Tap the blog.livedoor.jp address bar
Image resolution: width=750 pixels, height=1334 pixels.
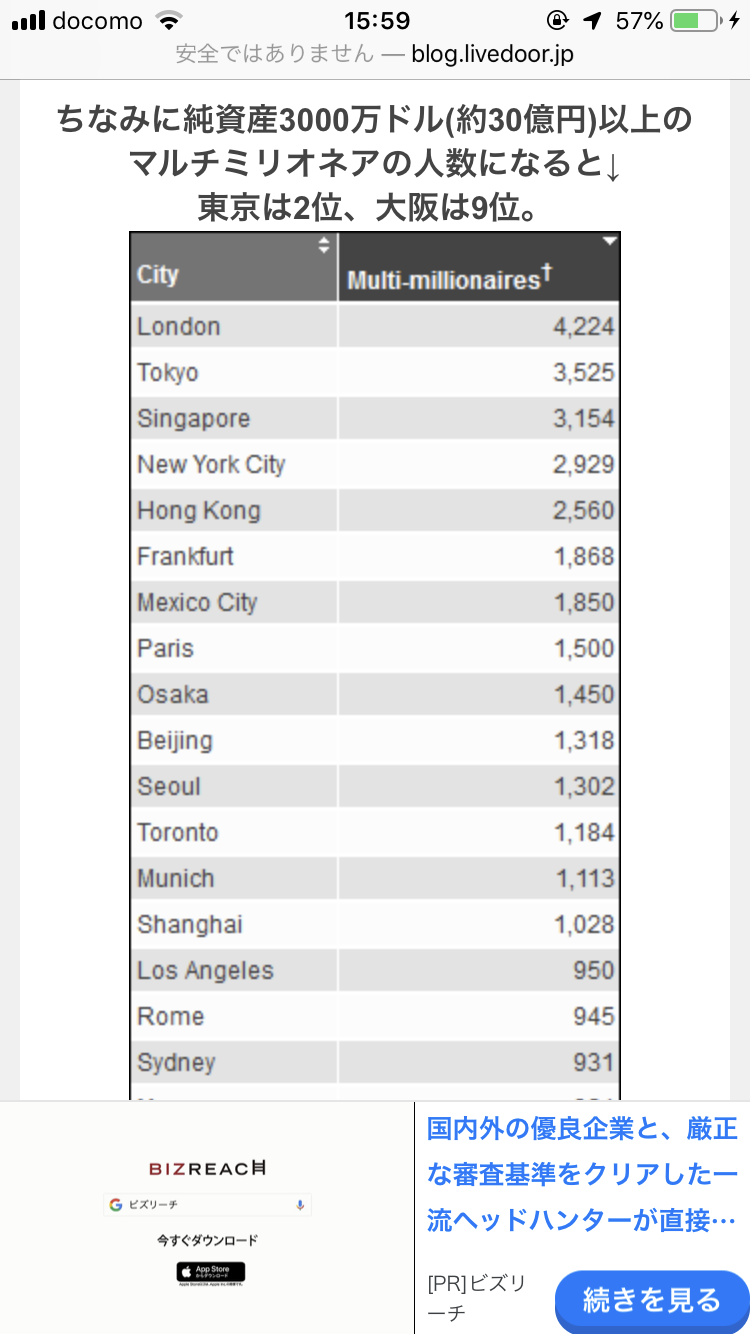pyautogui.click(x=375, y=54)
